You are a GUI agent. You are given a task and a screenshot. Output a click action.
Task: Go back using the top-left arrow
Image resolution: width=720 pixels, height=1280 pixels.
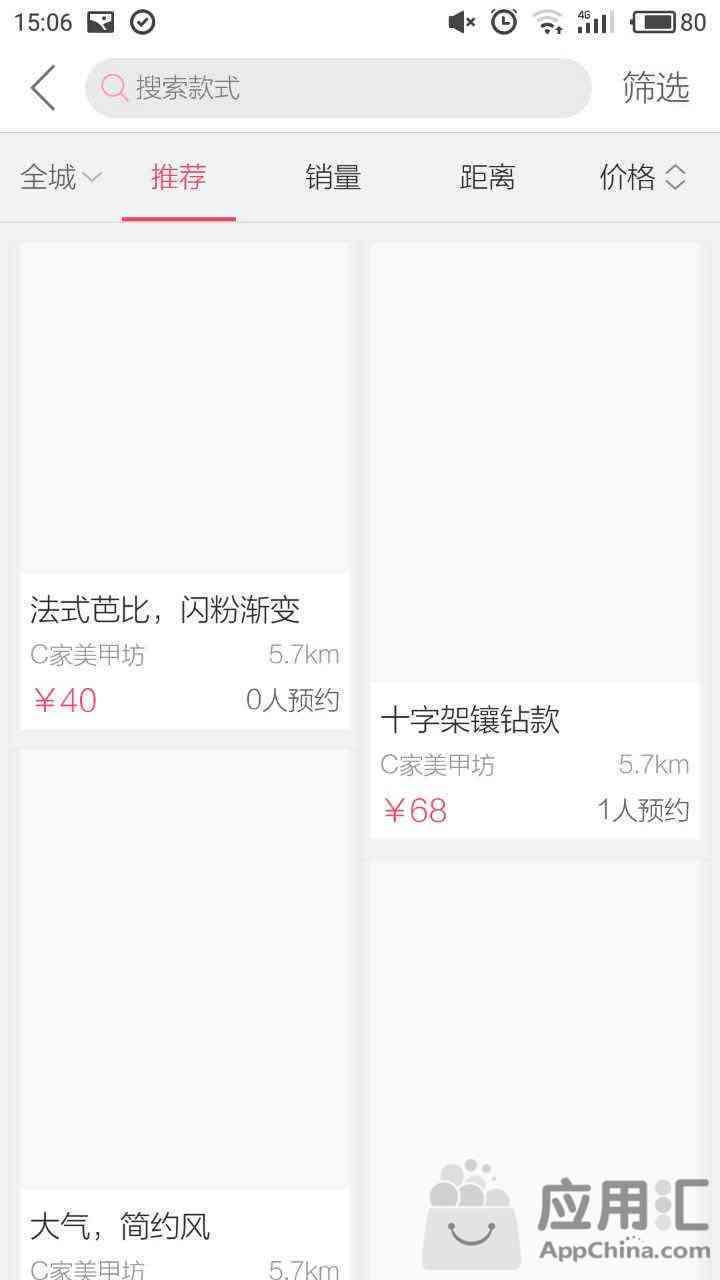[43, 88]
